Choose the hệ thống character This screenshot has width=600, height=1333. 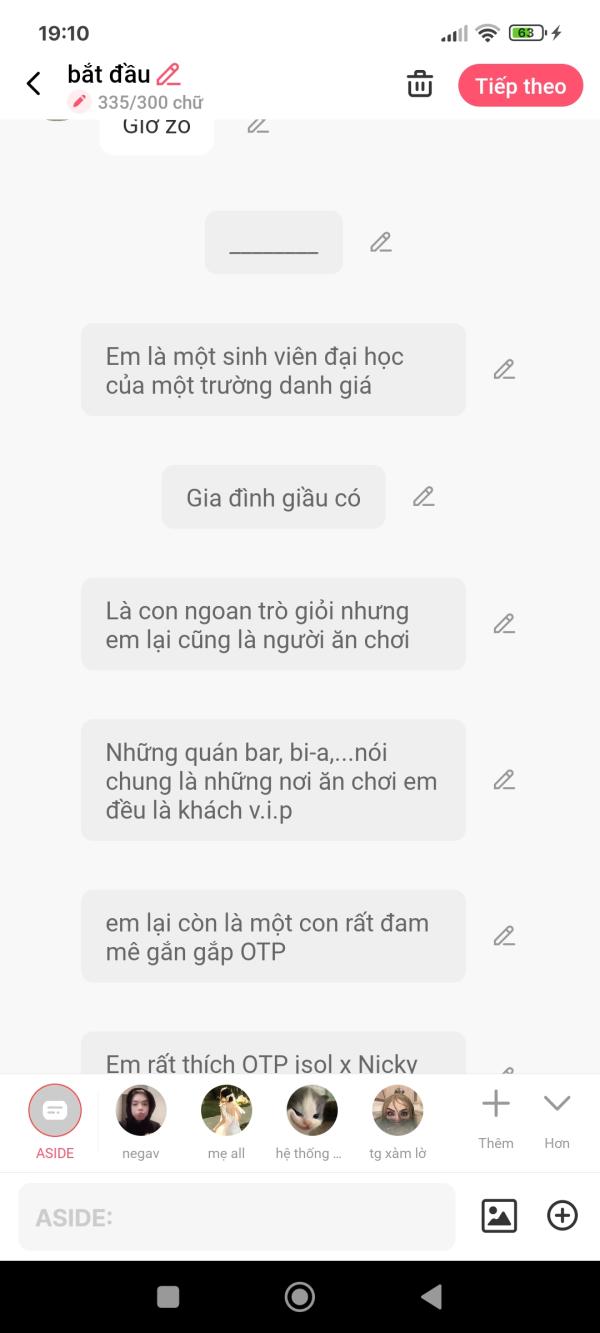[311, 1122]
